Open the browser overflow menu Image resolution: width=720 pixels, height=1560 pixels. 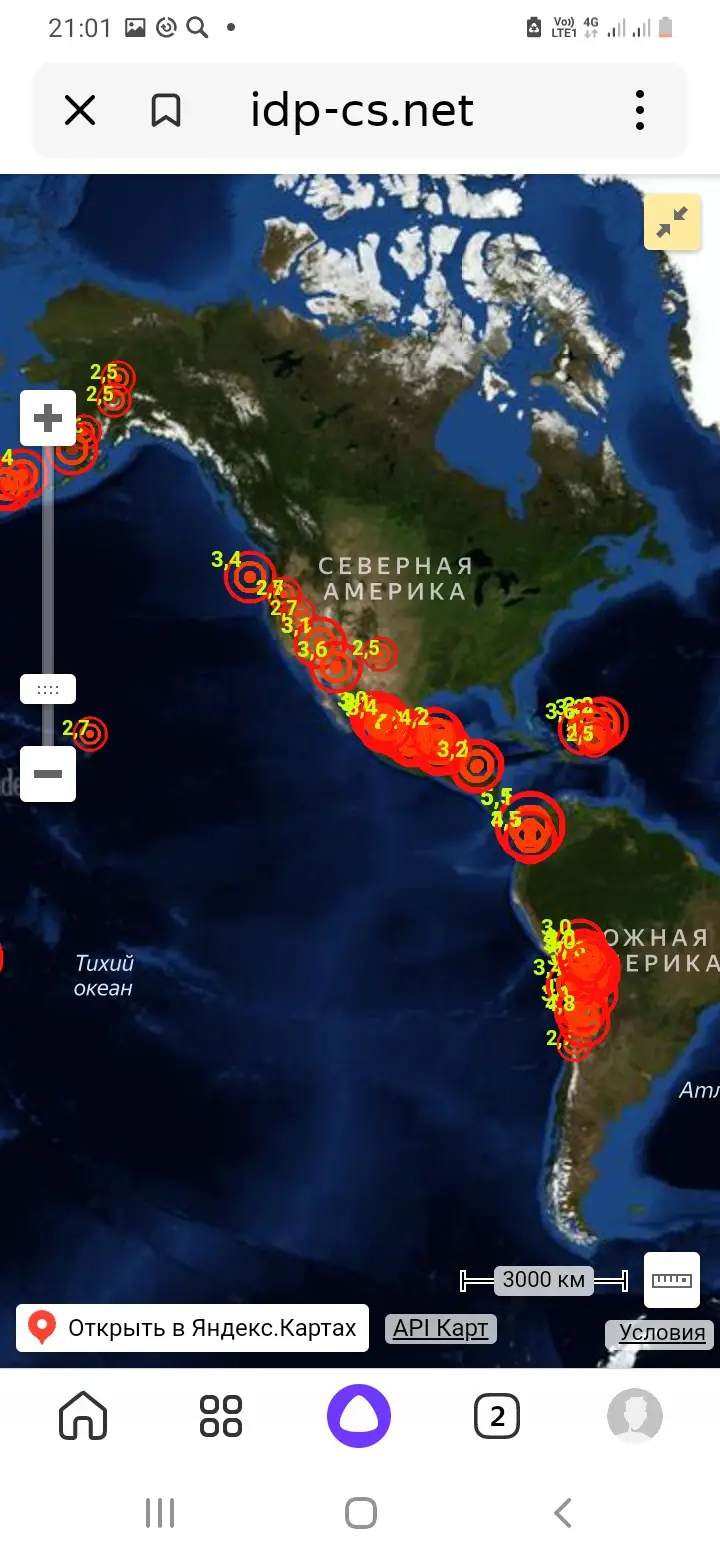[640, 110]
